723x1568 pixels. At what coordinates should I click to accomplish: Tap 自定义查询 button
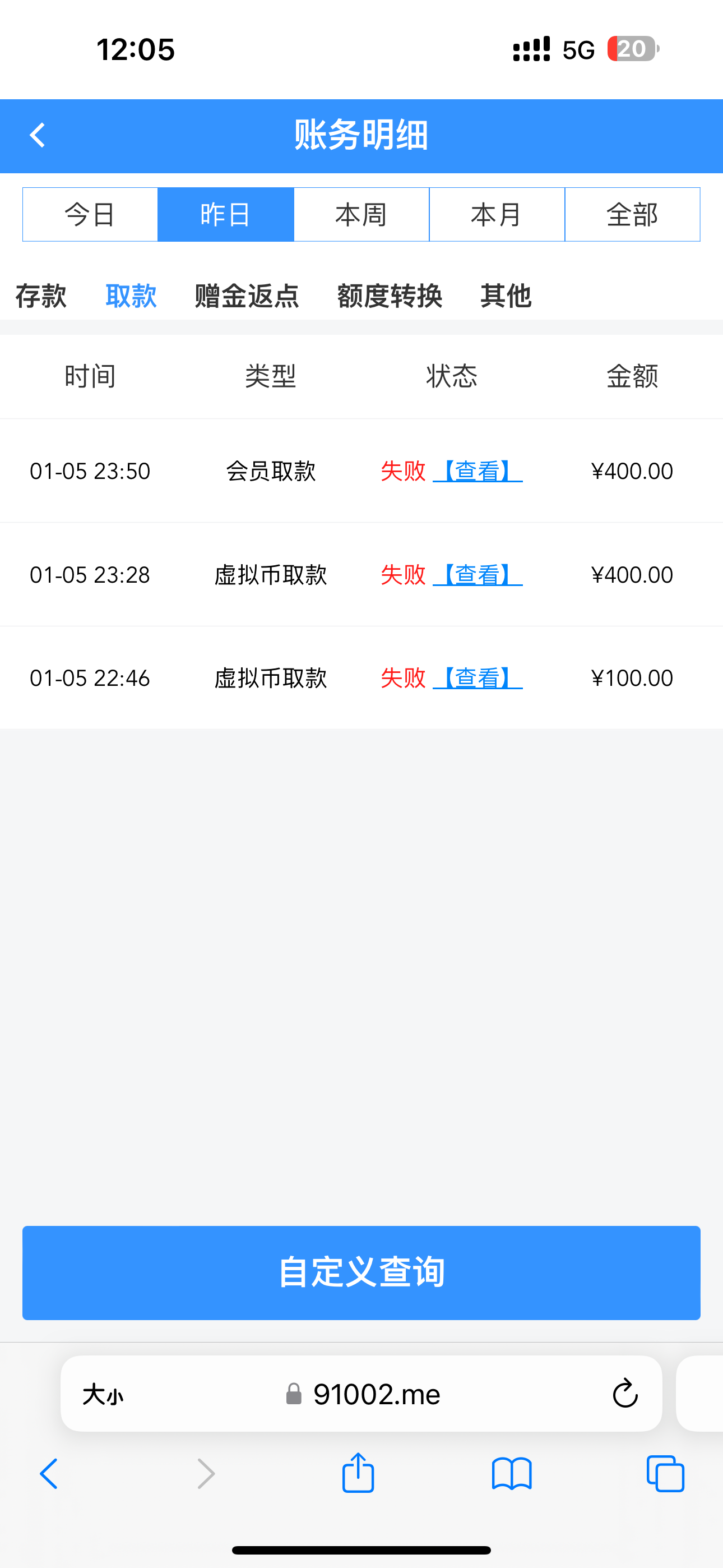coord(361,1273)
